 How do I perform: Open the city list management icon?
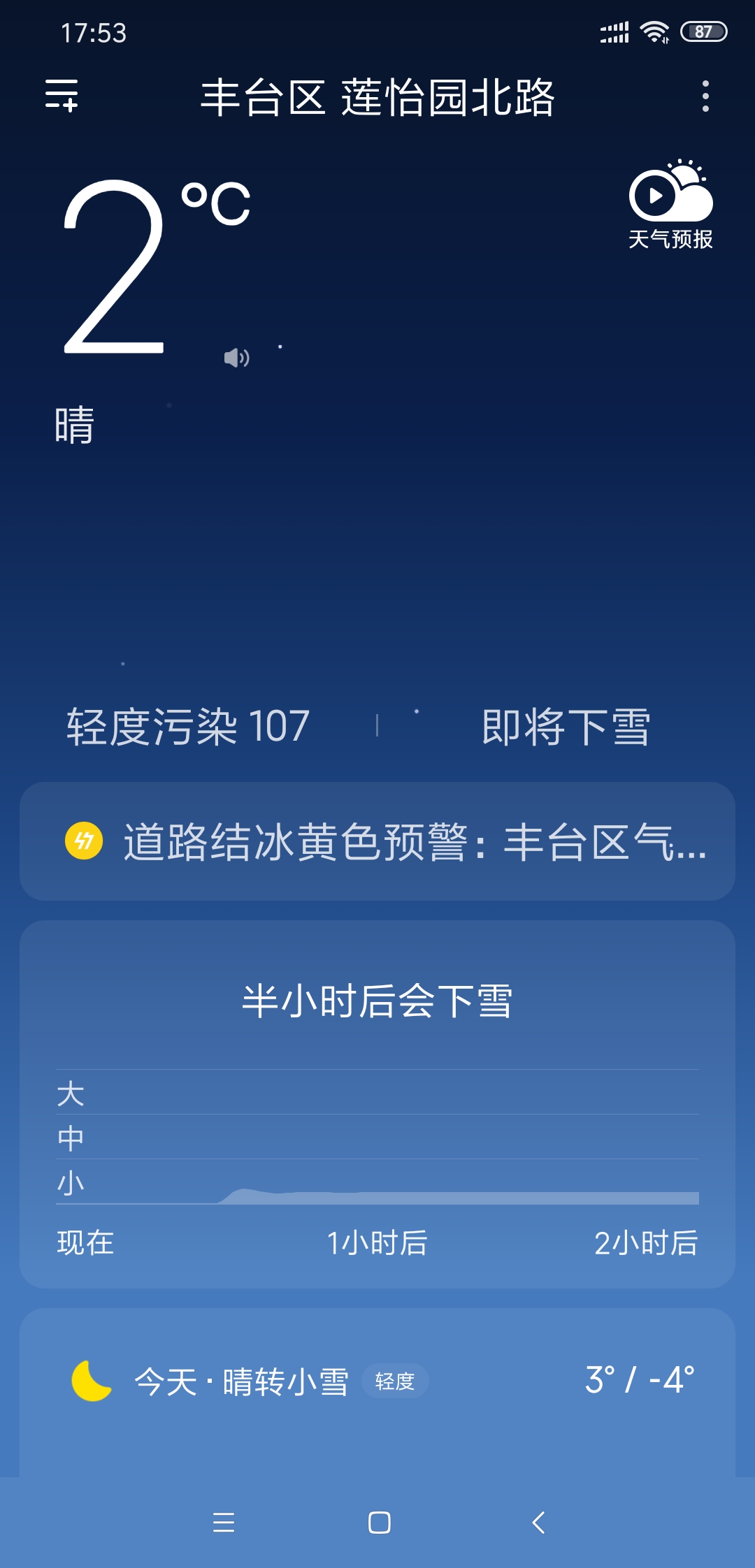(62, 96)
